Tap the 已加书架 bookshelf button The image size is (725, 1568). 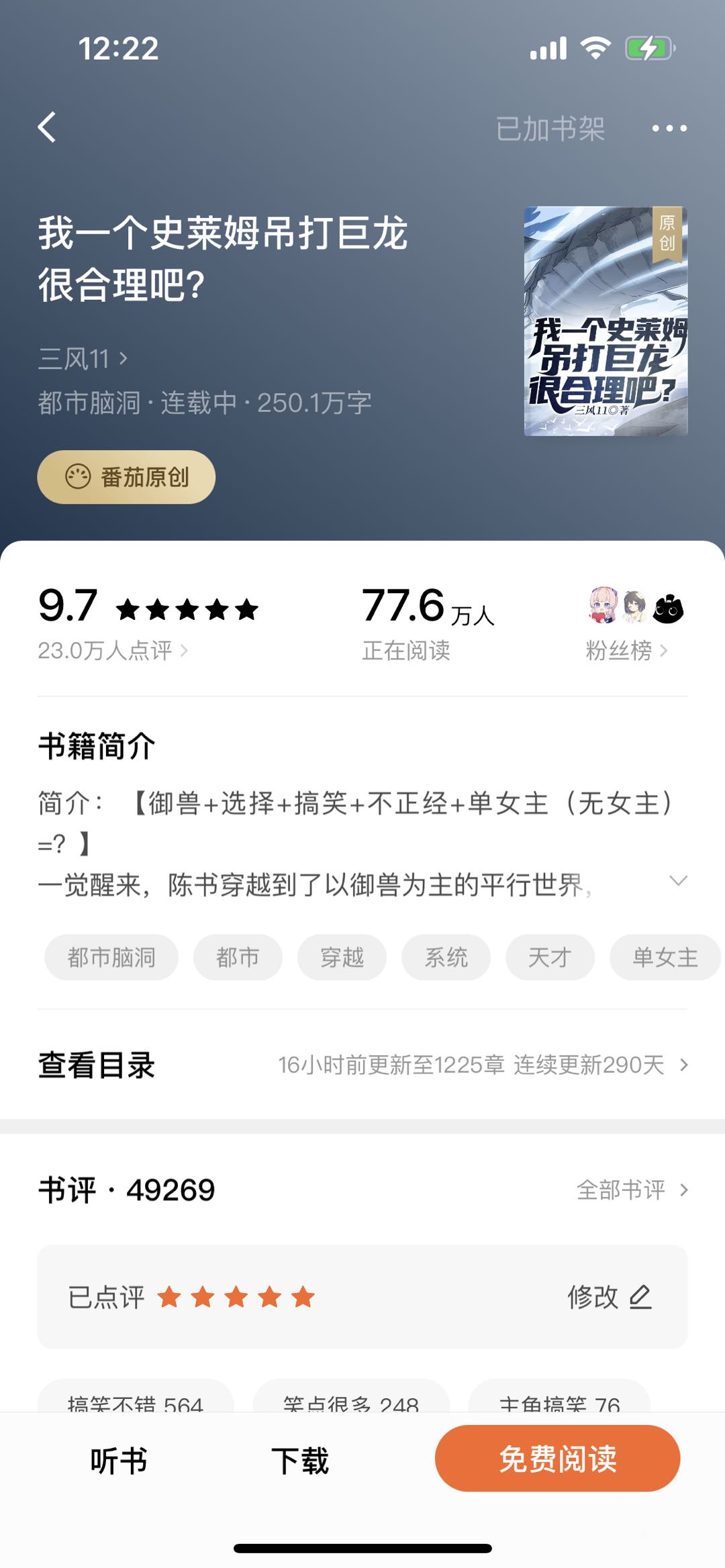550,129
